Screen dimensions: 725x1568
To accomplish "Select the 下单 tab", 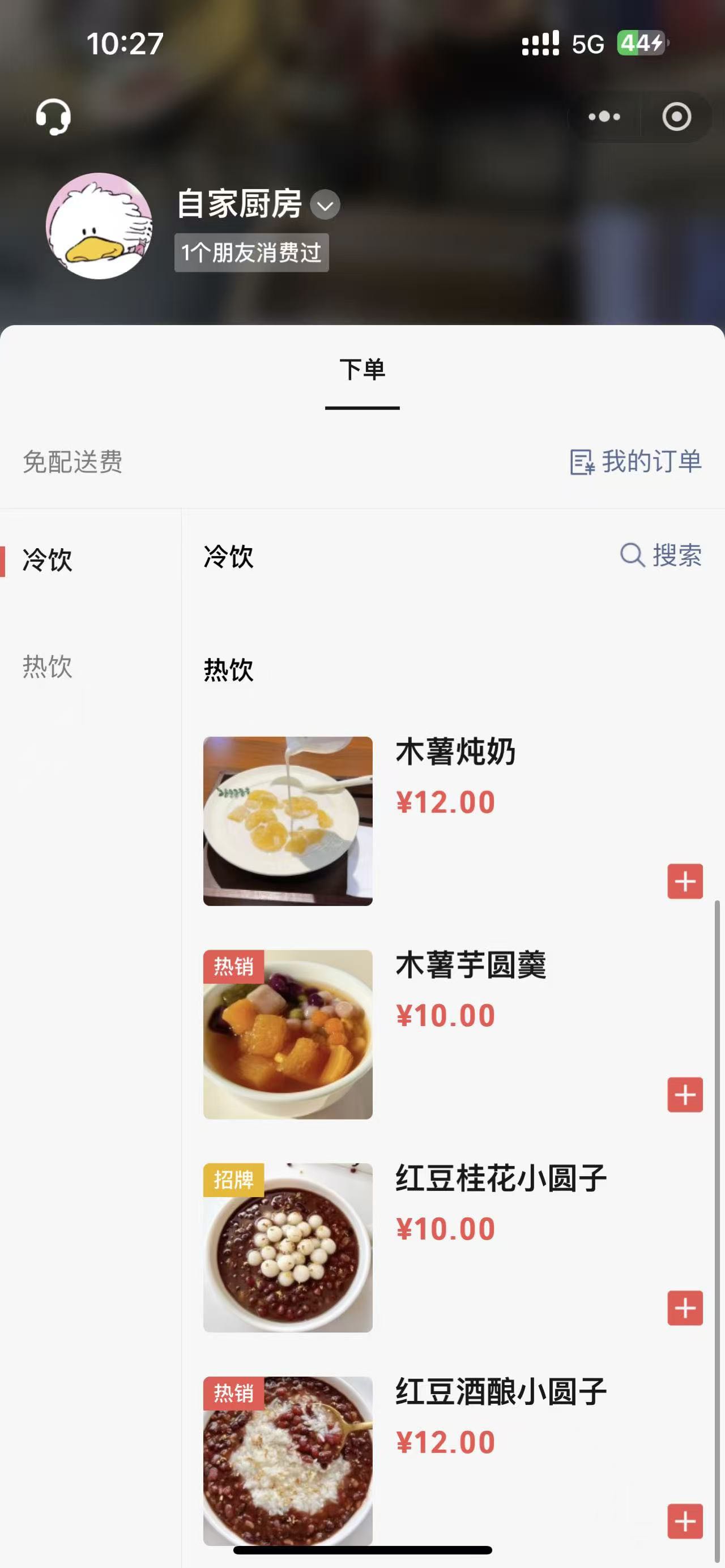I will point(362,369).
